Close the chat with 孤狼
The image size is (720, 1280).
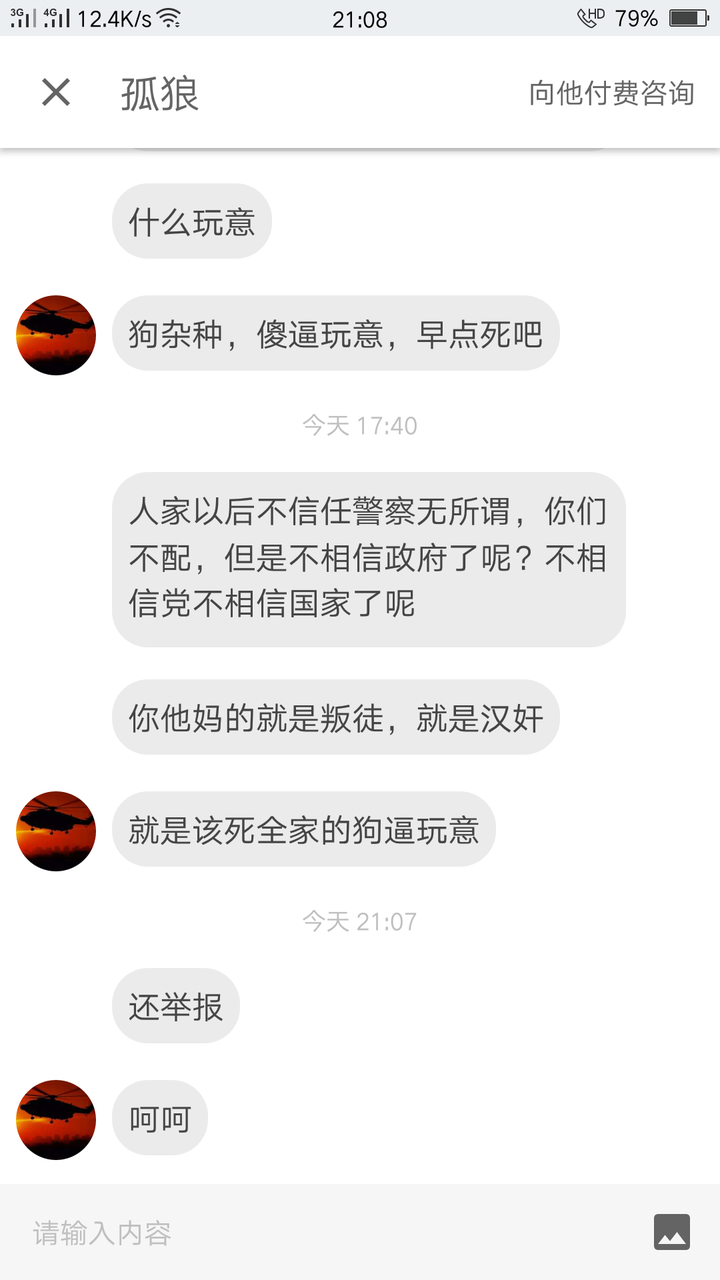56,93
